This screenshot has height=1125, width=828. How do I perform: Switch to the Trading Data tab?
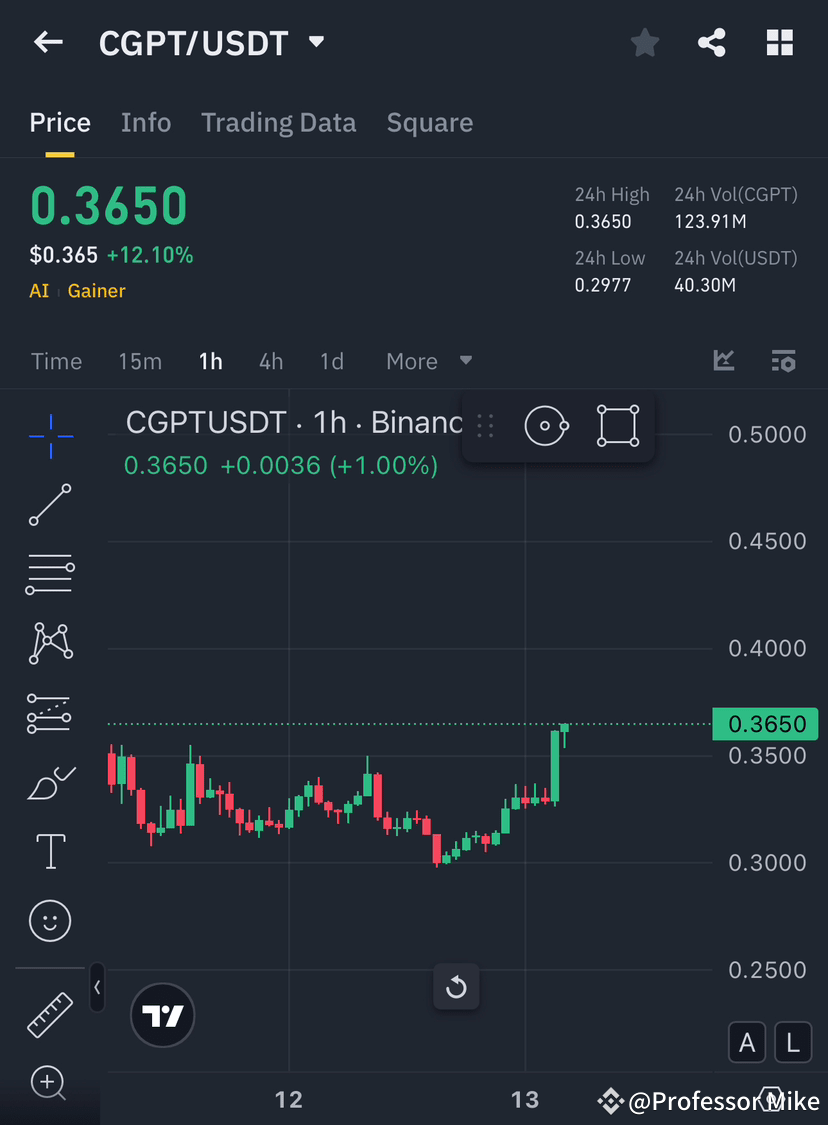(278, 122)
